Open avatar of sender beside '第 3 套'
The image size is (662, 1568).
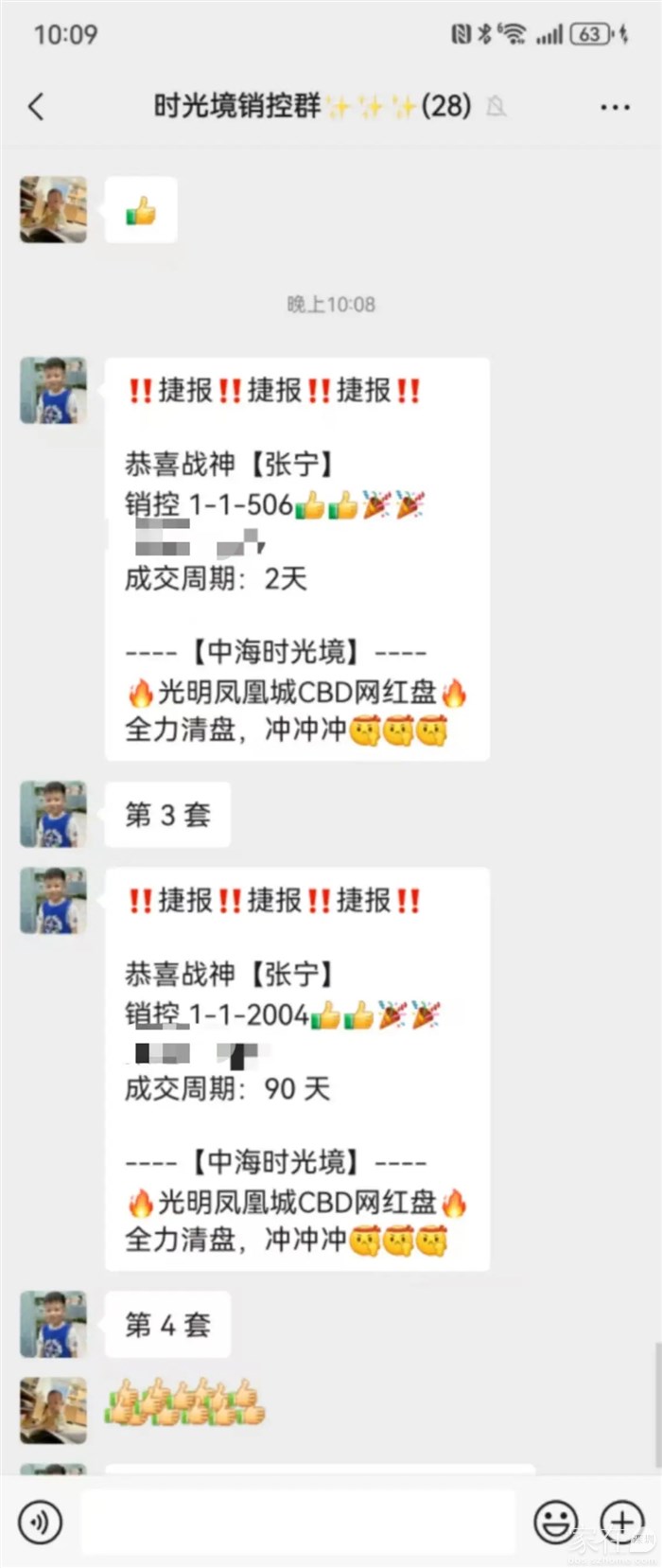tap(54, 814)
